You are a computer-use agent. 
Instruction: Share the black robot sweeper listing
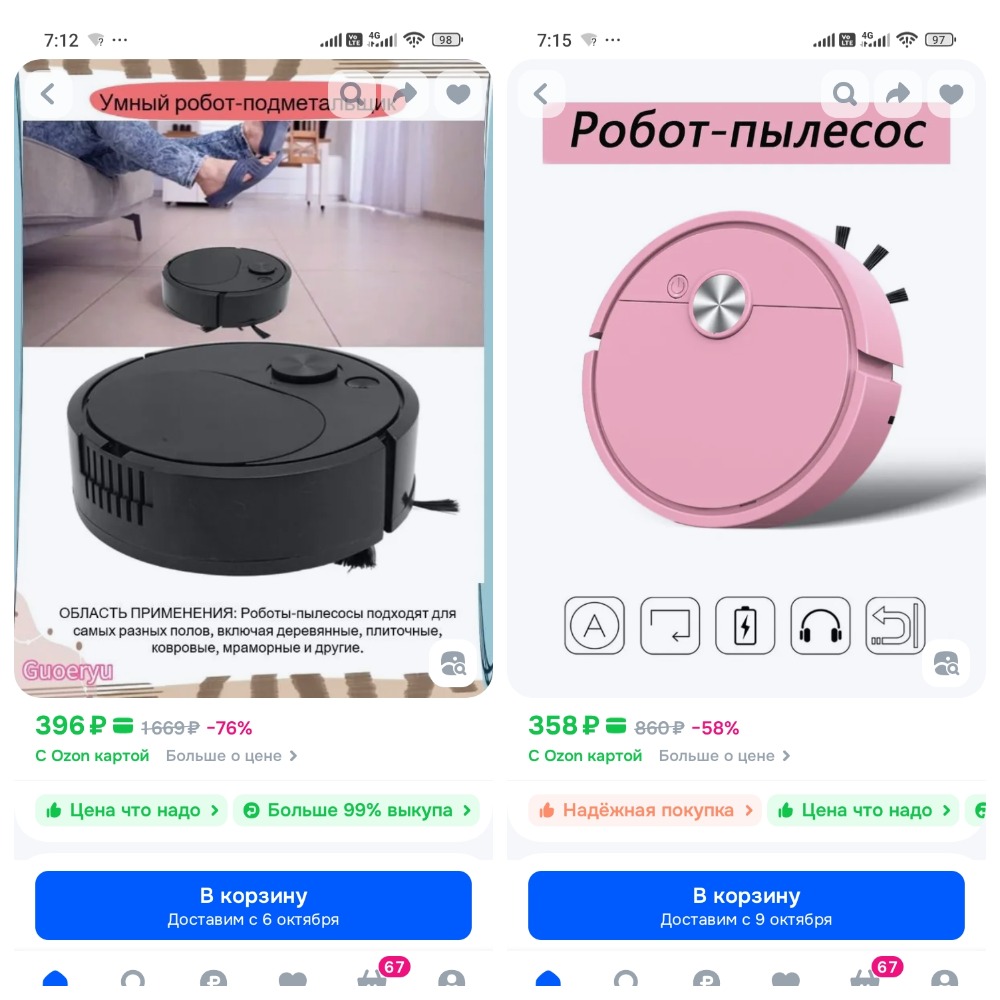click(x=405, y=94)
